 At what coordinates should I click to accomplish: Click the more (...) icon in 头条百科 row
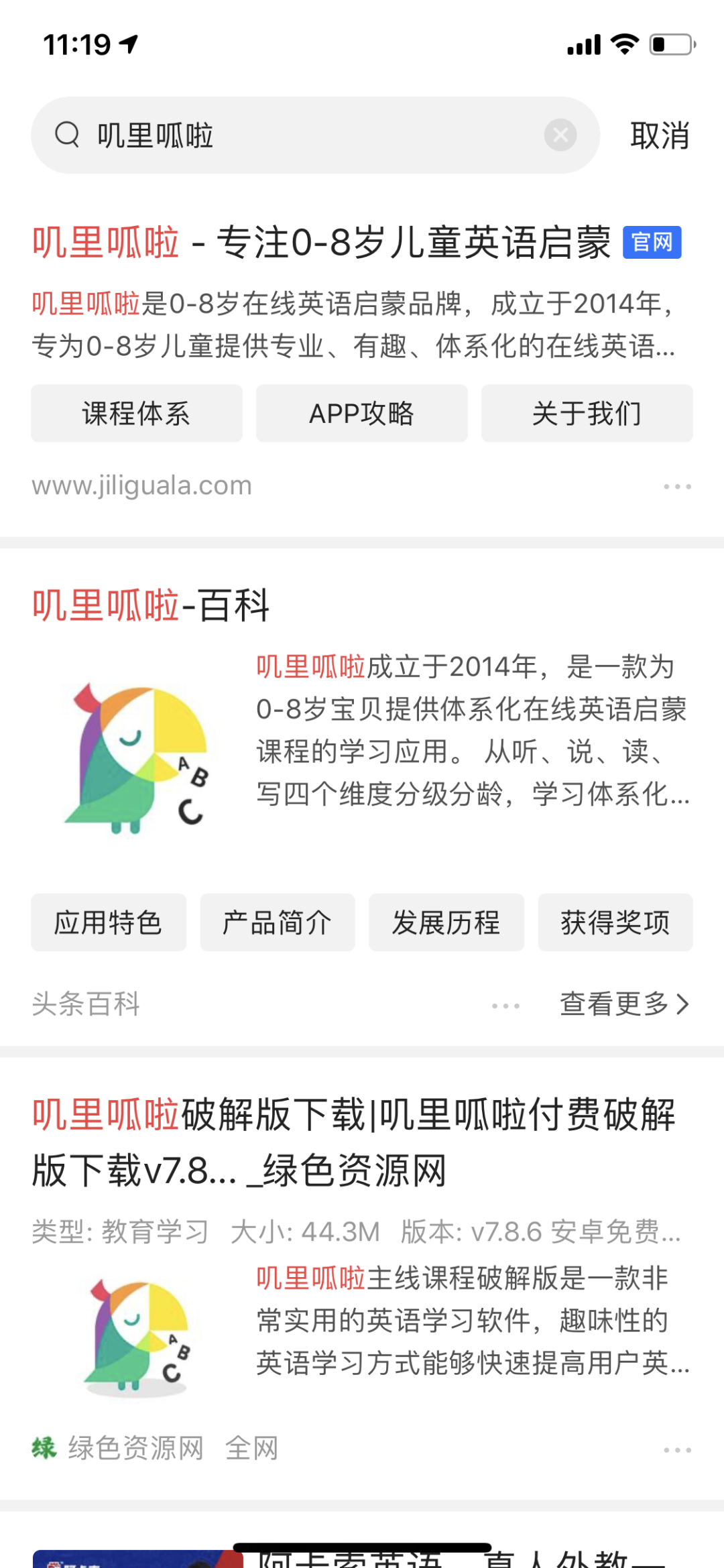[504, 1004]
